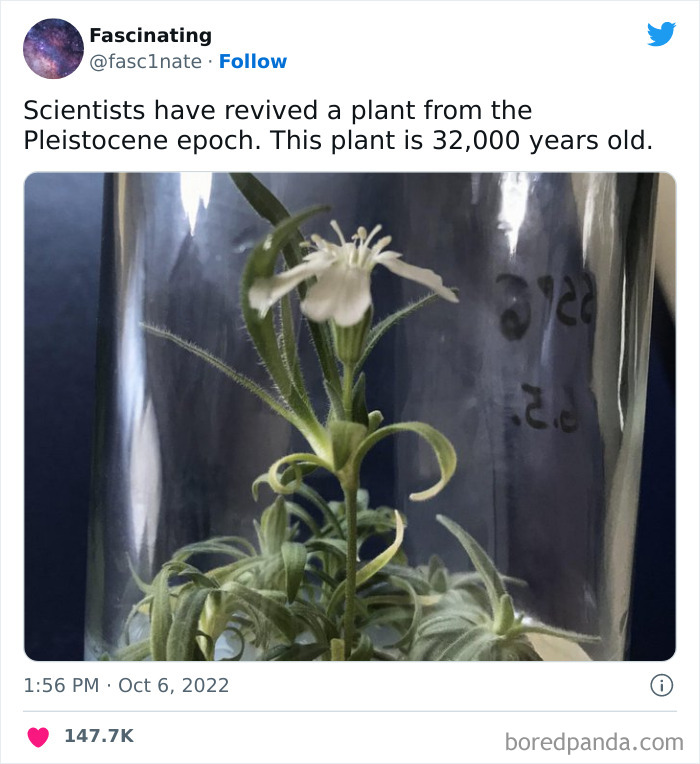Open the Twitter bird icon
The image size is (700, 764).
pyautogui.click(x=661, y=35)
